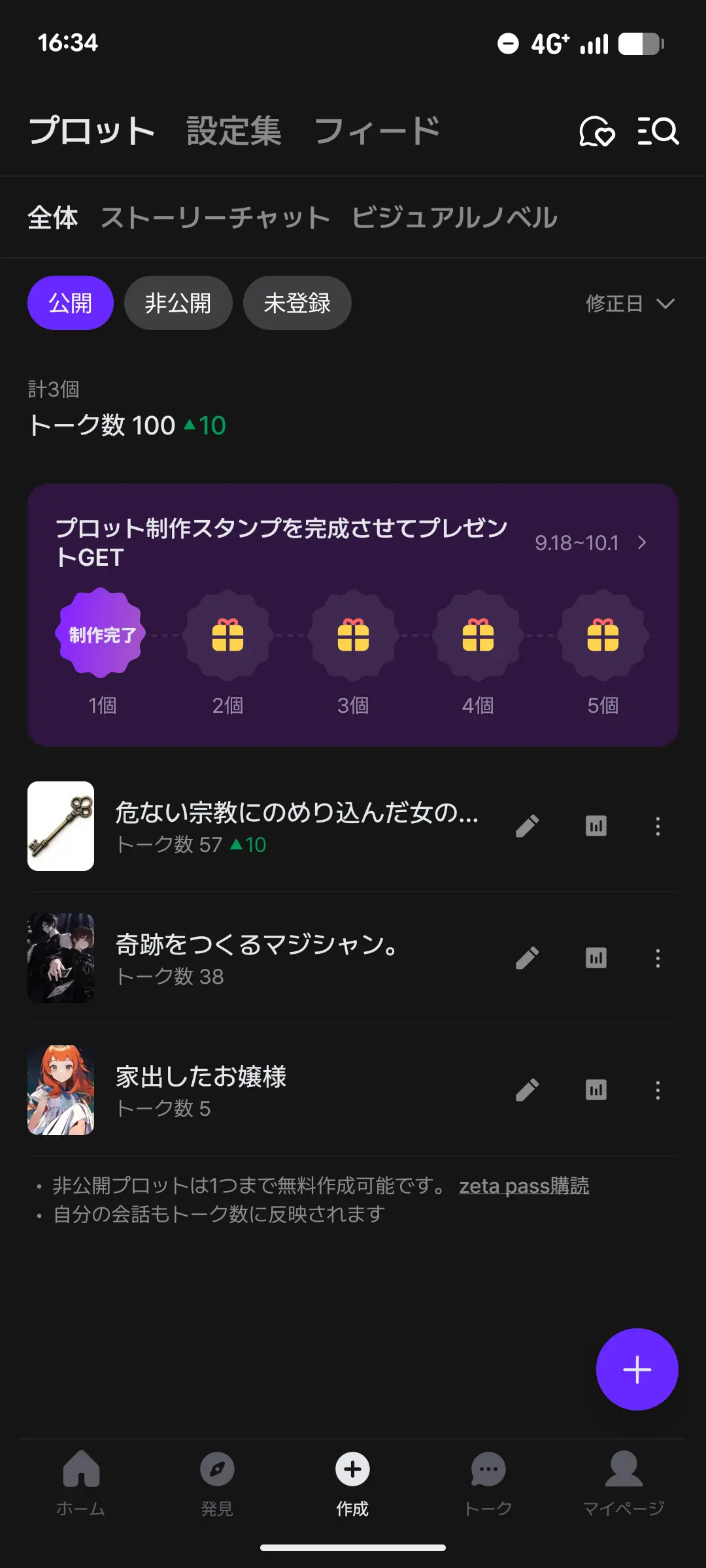Open the 発見 tab

[217, 1483]
